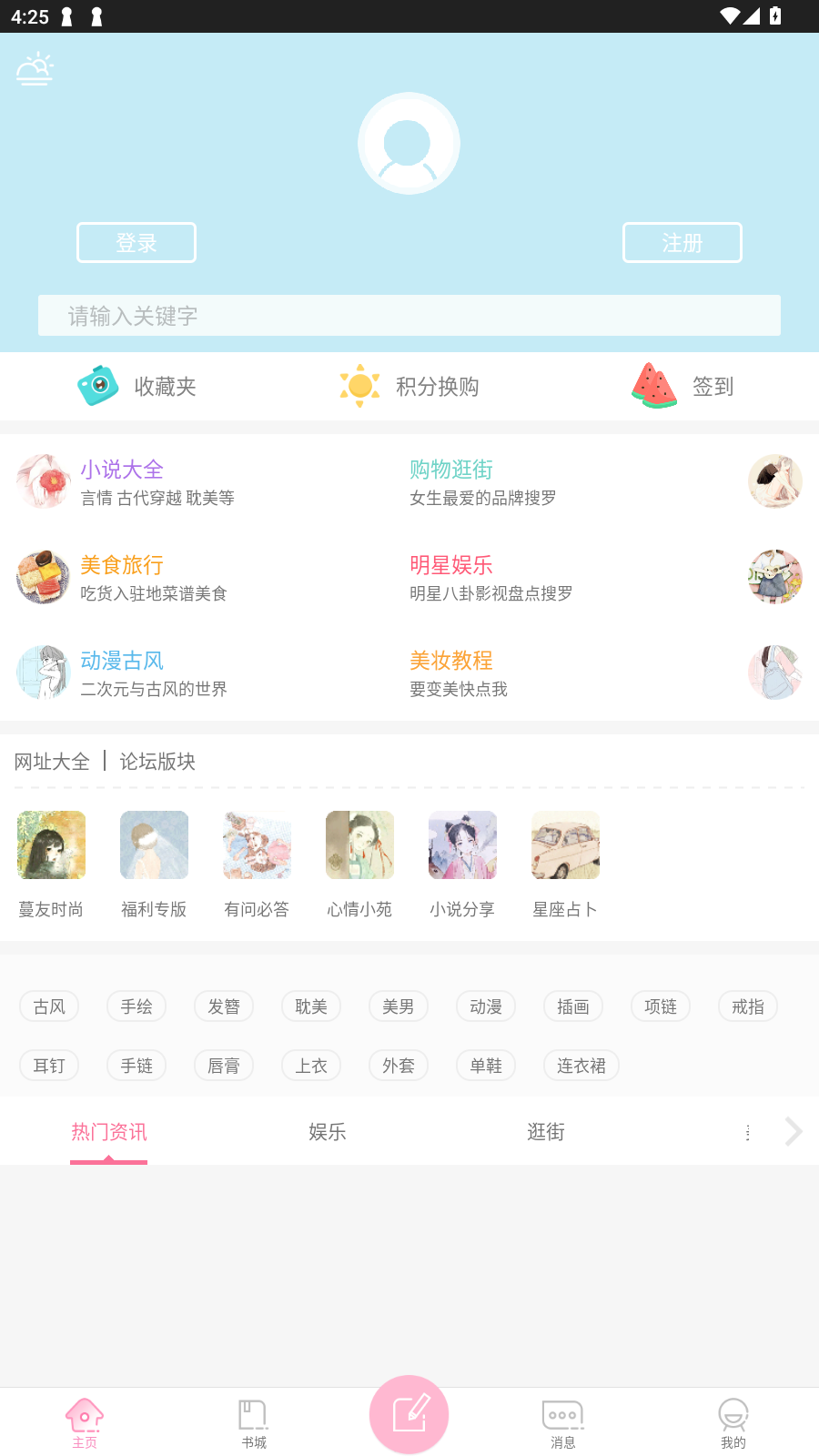Select the 连衣裙 tag chip
The width and height of the screenshot is (819, 1456).
pyautogui.click(x=581, y=1066)
